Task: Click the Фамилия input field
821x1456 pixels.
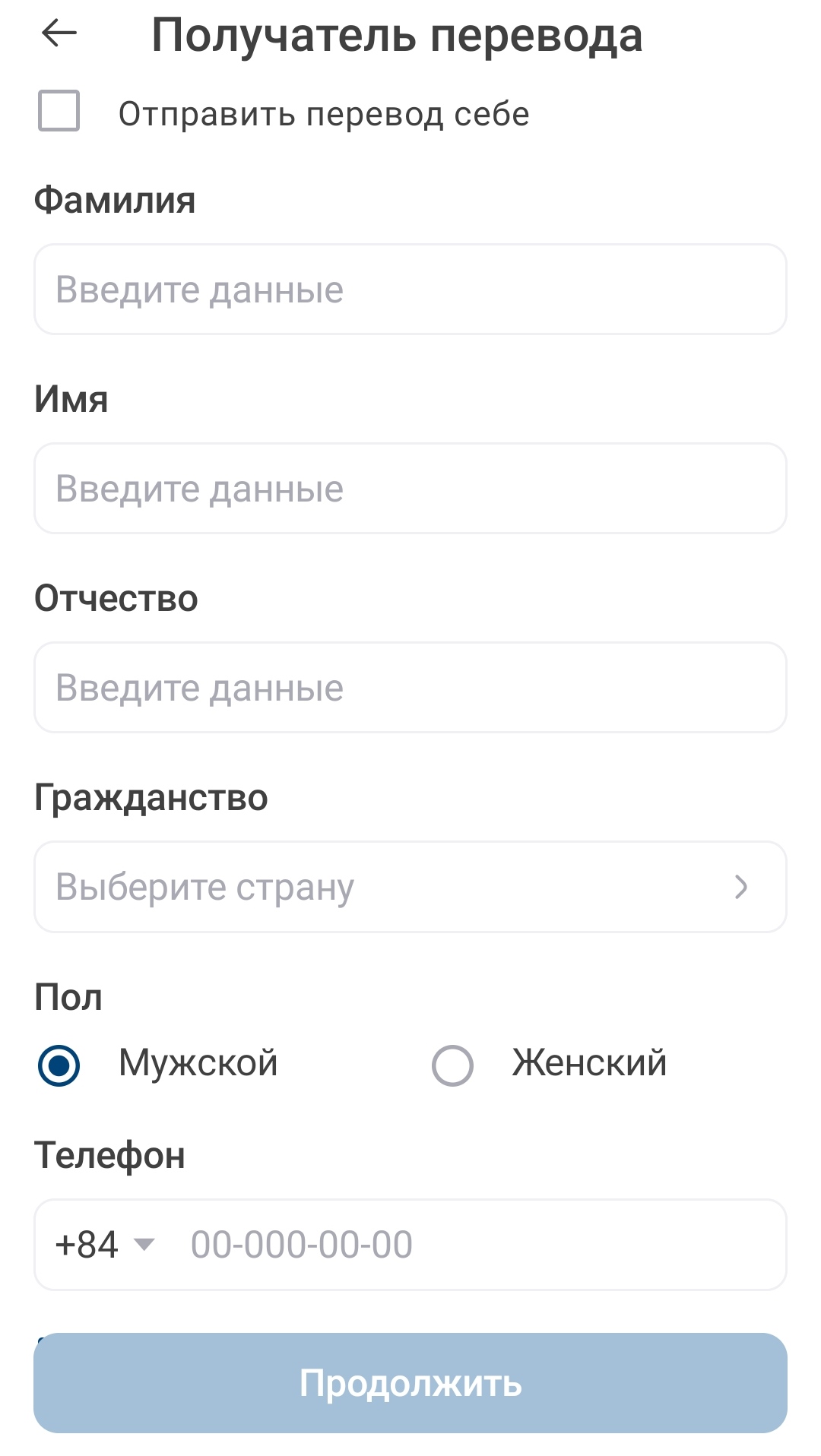Action: (410, 289)
